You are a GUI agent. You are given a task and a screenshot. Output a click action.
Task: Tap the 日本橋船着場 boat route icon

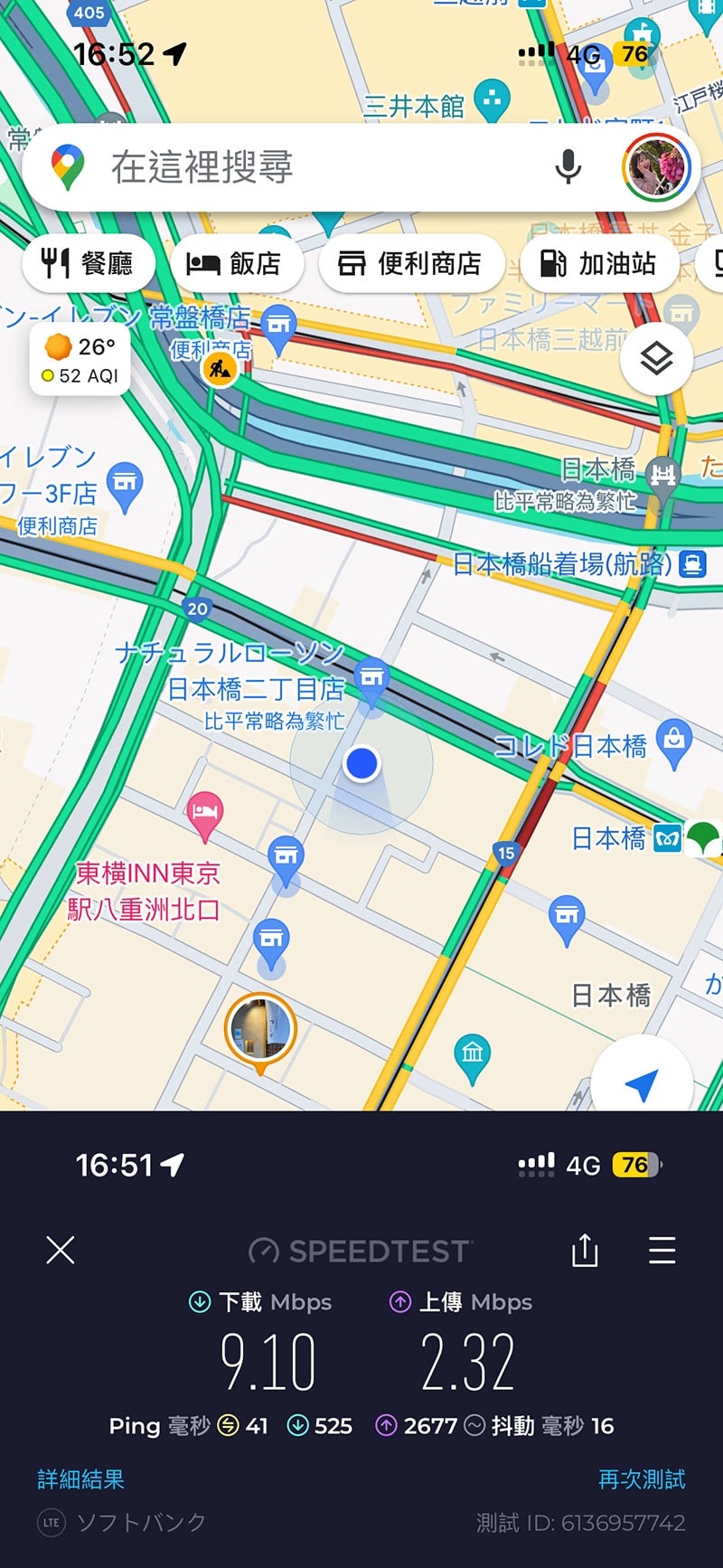692,563
